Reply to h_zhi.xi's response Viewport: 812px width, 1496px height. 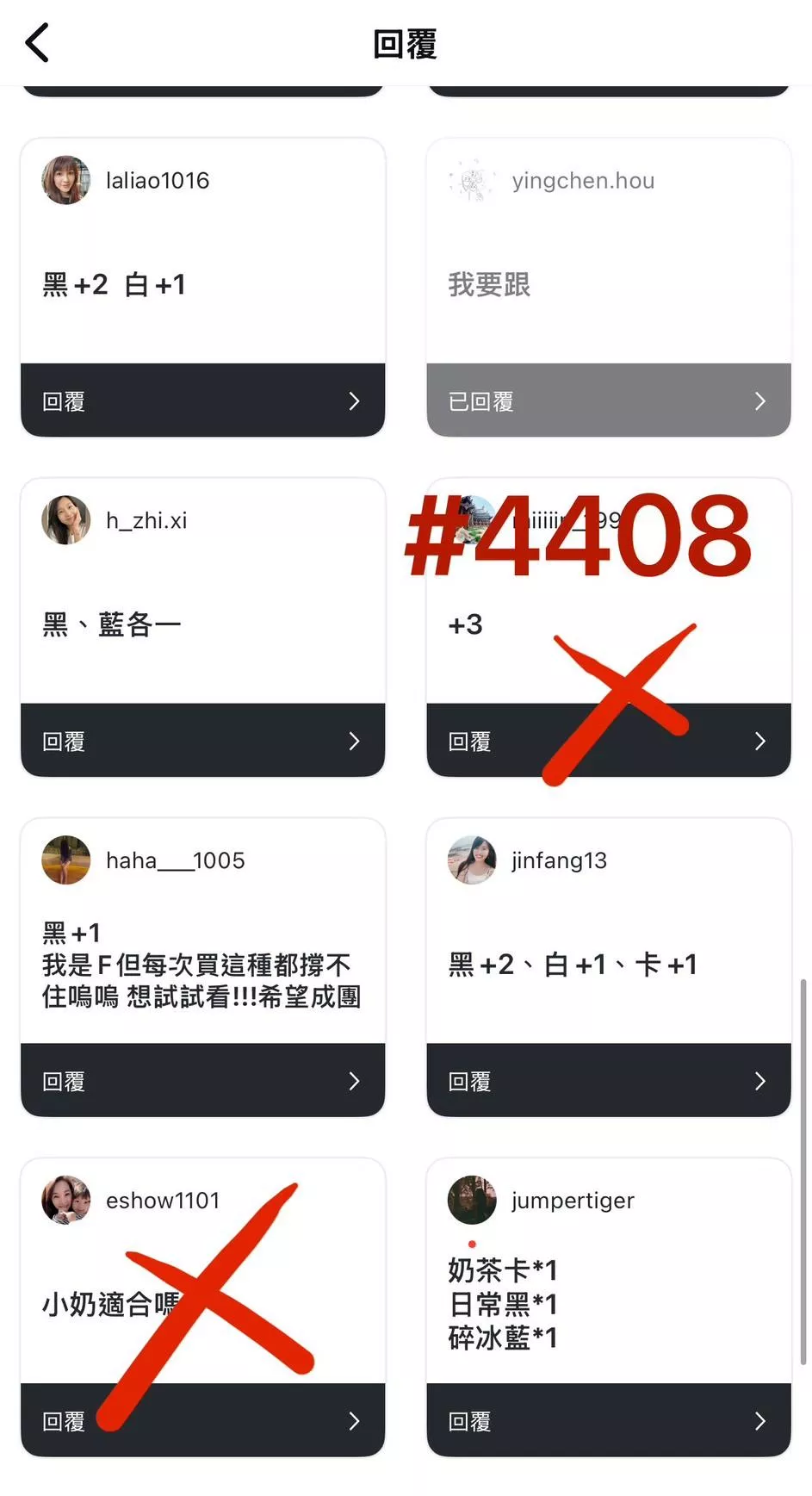point(202,741)
